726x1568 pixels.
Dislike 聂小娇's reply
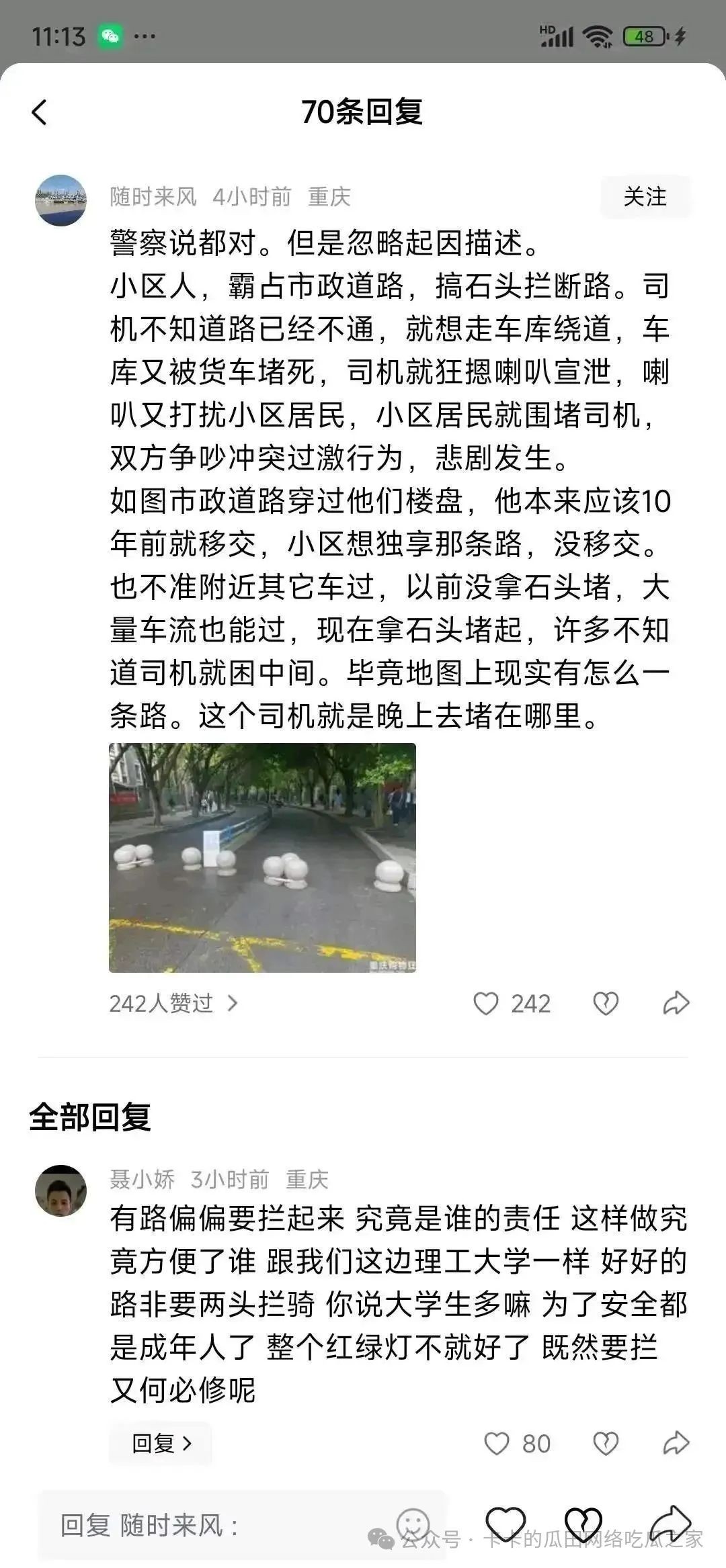click(x=606, y=1444)
